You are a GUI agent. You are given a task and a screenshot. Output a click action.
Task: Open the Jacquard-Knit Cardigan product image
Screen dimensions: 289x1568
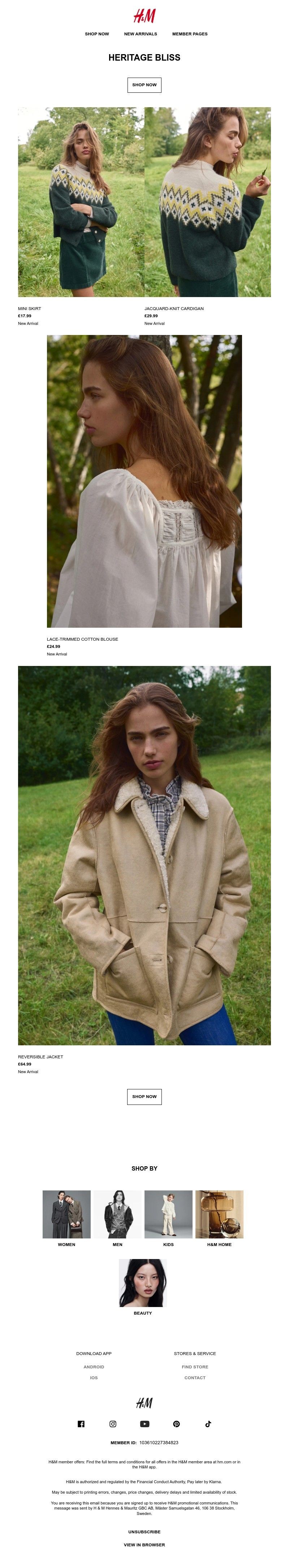207,202
